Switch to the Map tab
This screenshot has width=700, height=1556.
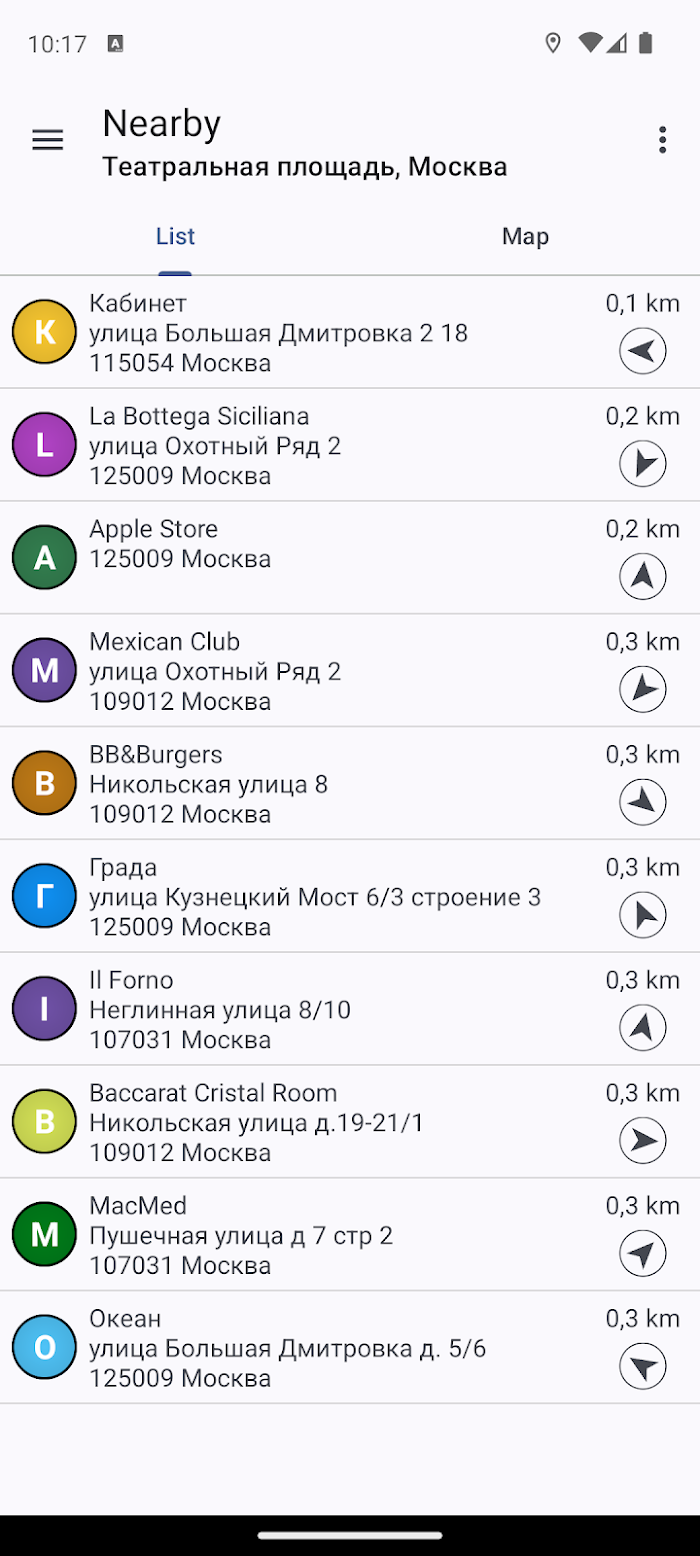tap(525, 237)
